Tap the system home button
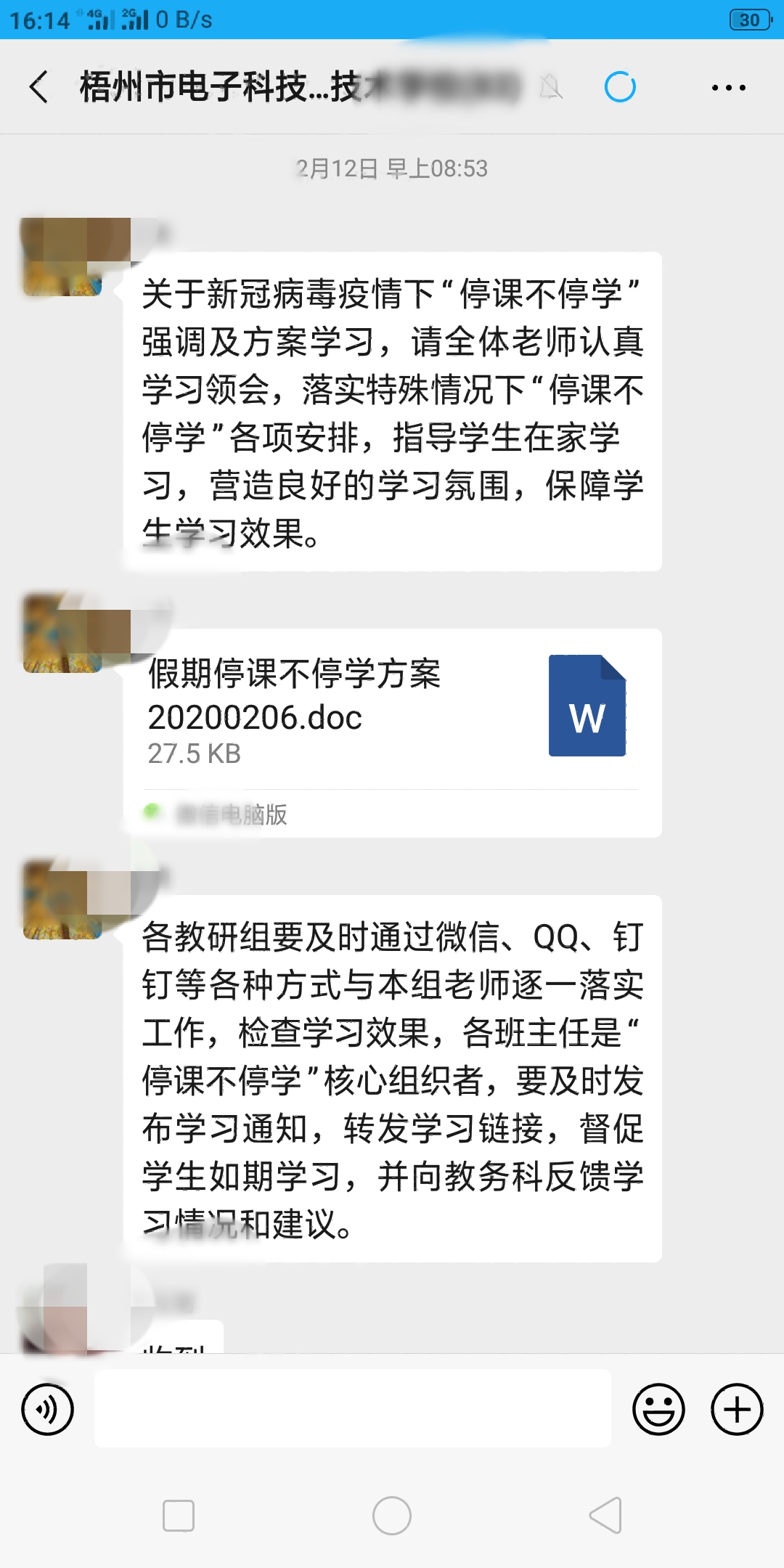Image resolution: width=784 pixels, height=1568 pixels. point(392,1516)
